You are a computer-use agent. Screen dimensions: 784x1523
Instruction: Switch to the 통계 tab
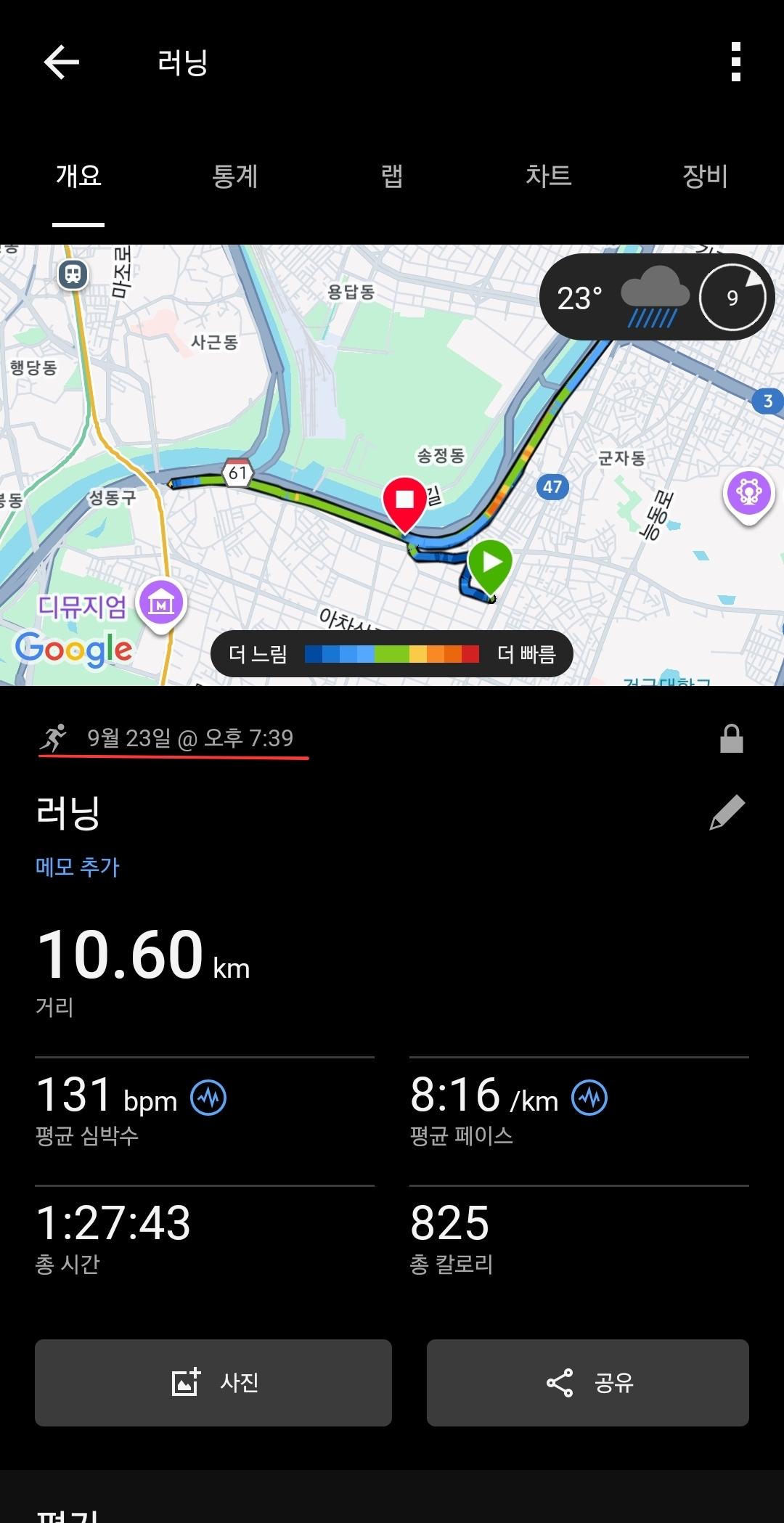tap(234, 176)
